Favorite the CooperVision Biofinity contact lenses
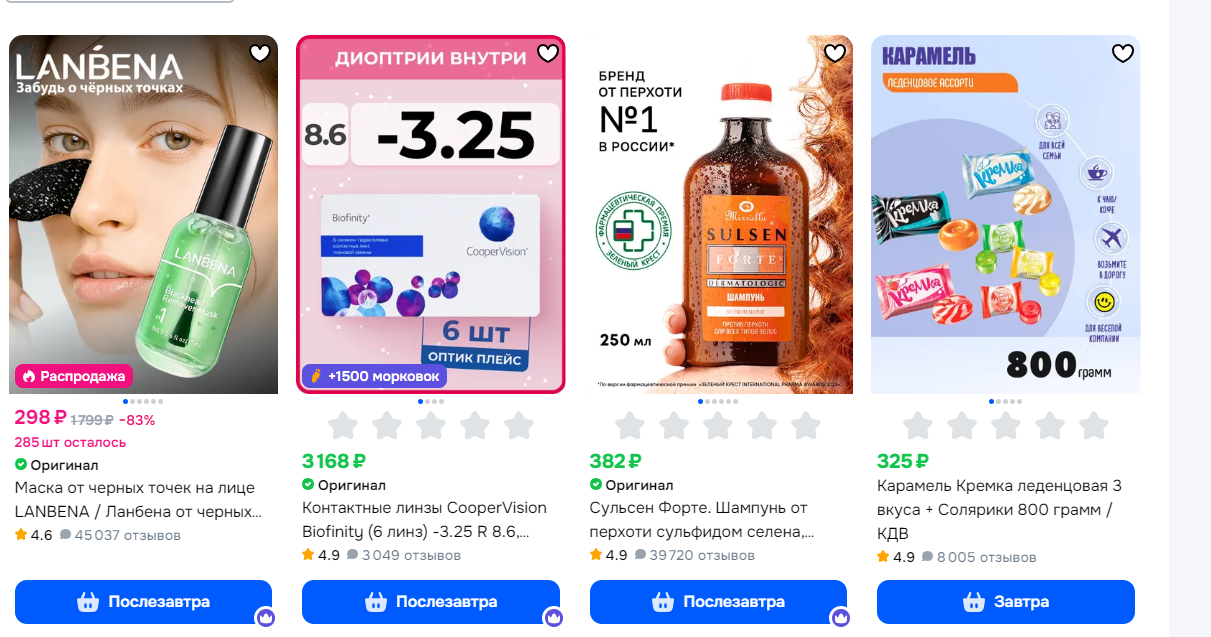The width and height of the screenshot is (1211, 637). point(547,53)
